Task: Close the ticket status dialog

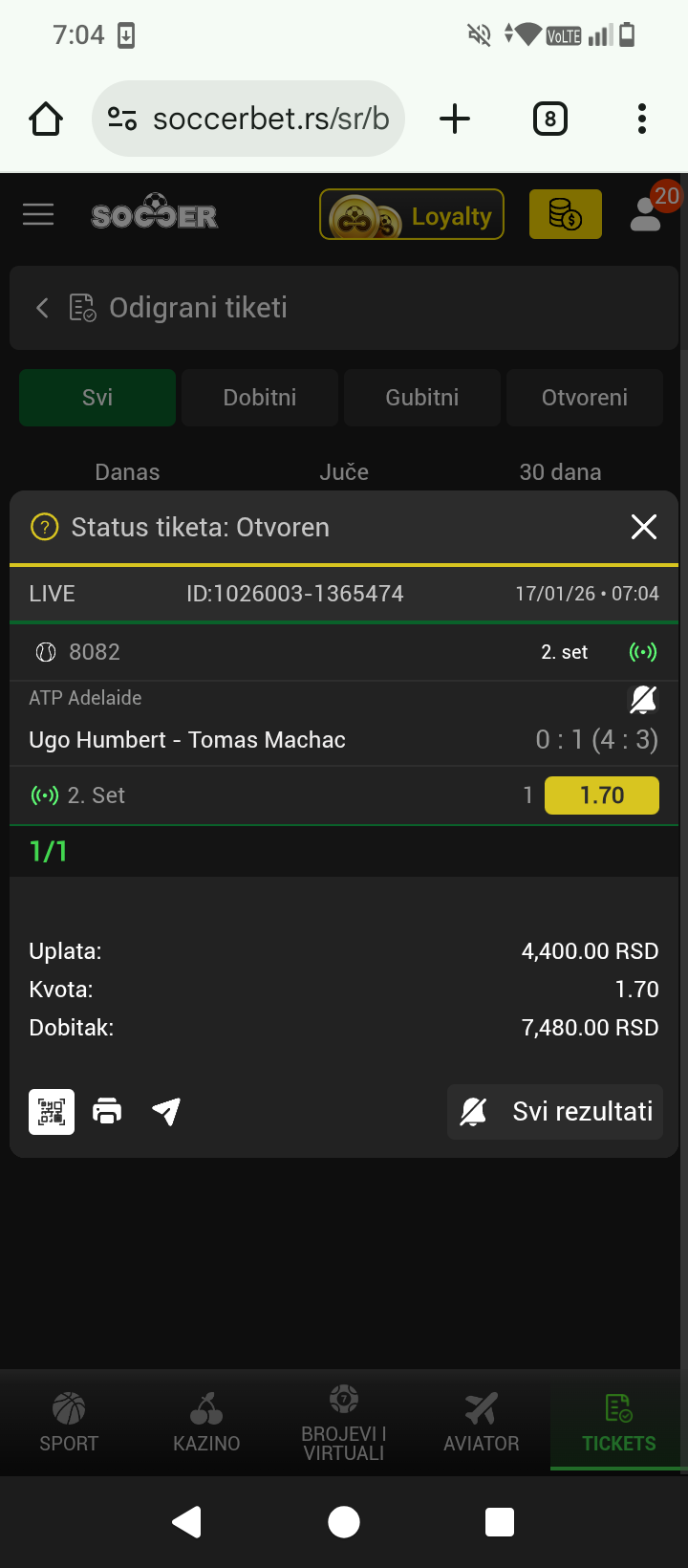Action: coord(644,527)
